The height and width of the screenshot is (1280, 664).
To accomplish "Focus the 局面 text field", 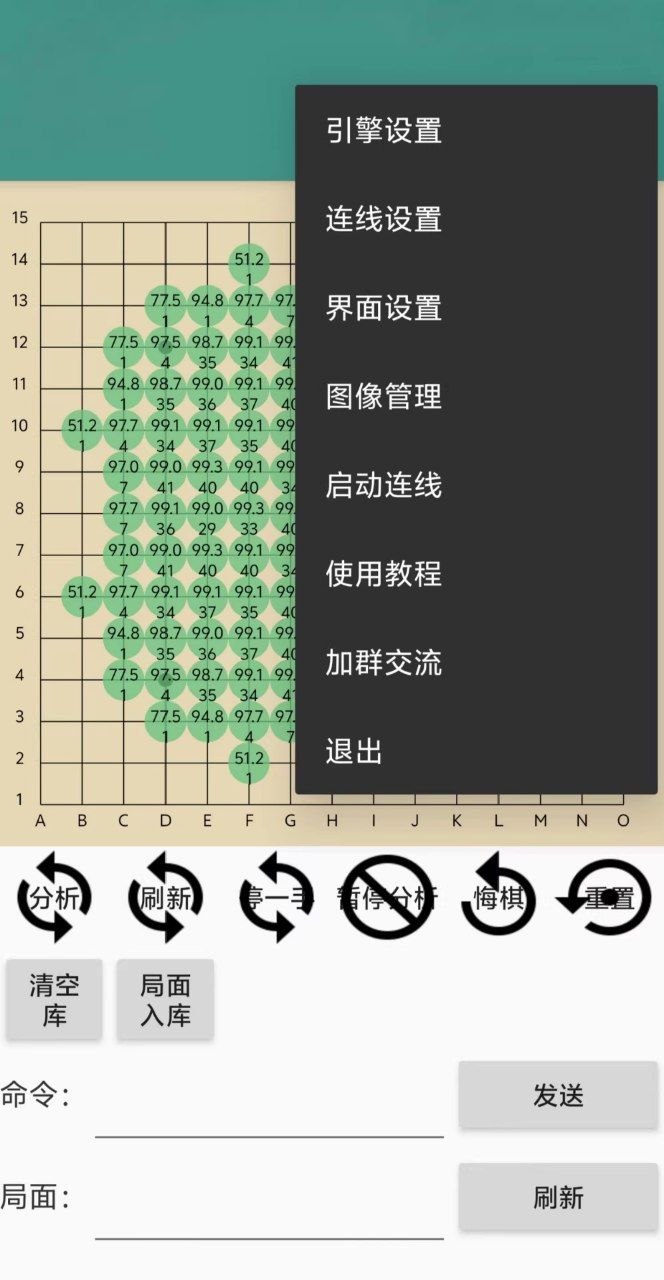I will (268, 1214).
